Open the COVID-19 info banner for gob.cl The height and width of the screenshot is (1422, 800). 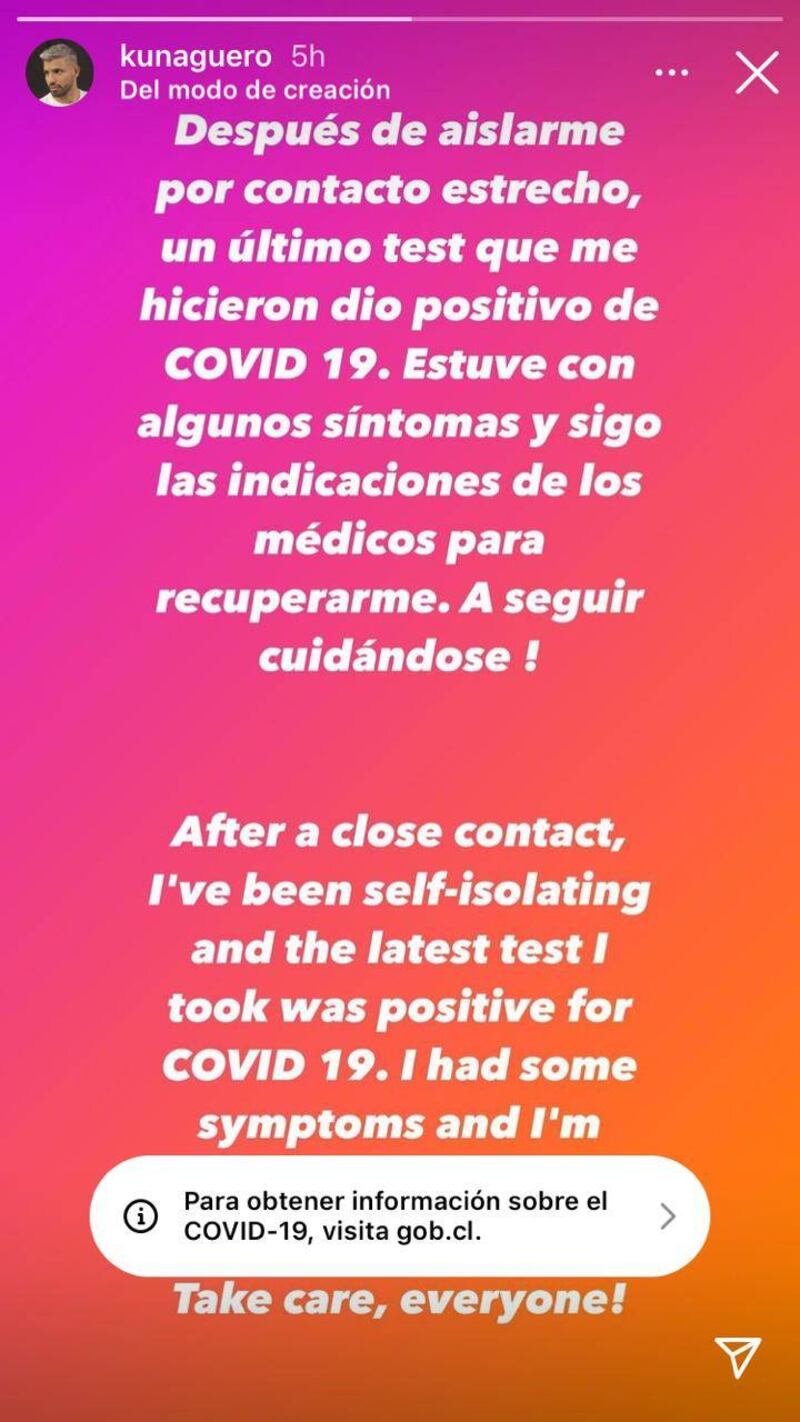(x=400, y=1216)
